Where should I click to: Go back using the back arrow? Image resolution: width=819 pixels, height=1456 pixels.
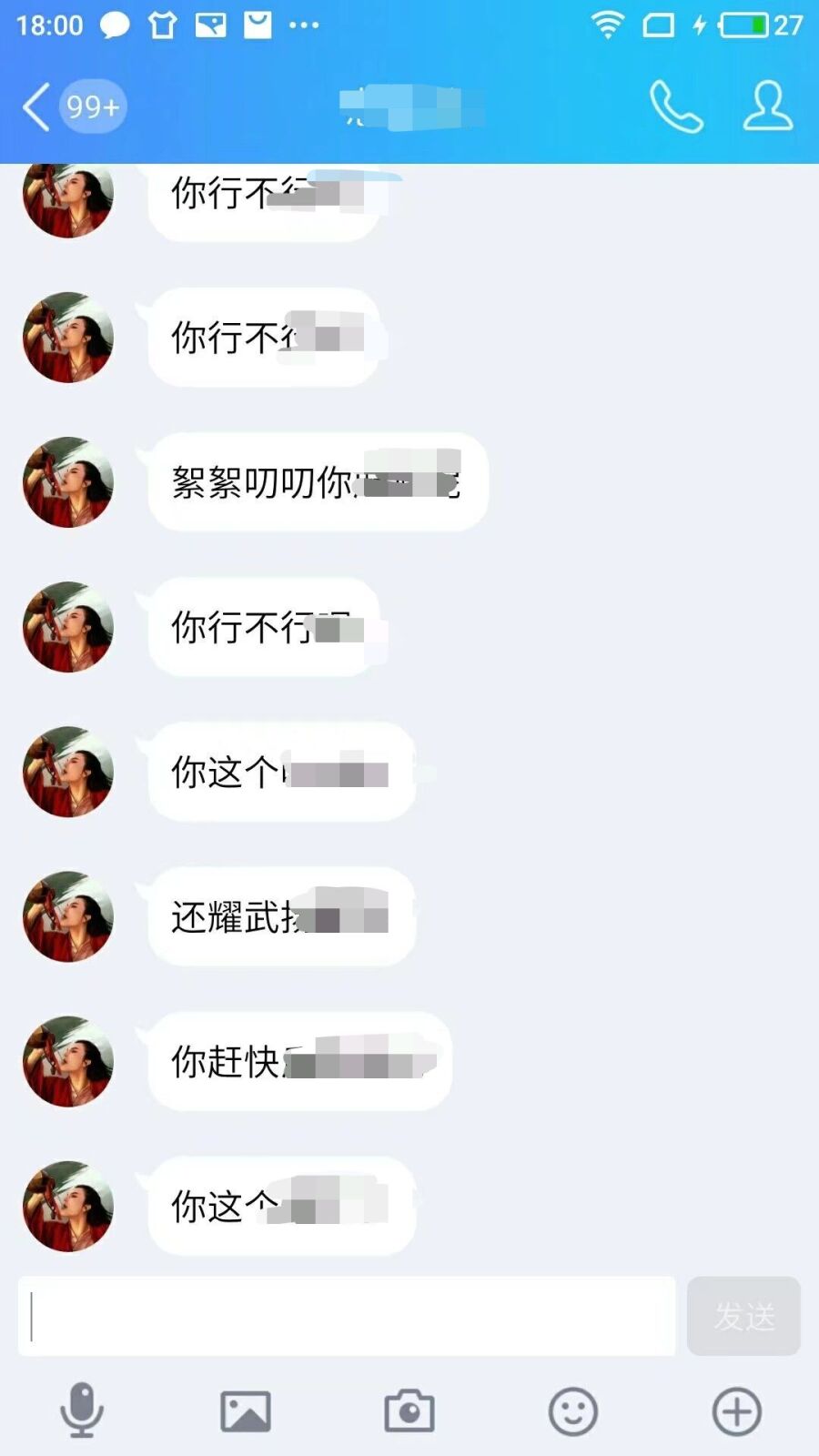[35, 106]
